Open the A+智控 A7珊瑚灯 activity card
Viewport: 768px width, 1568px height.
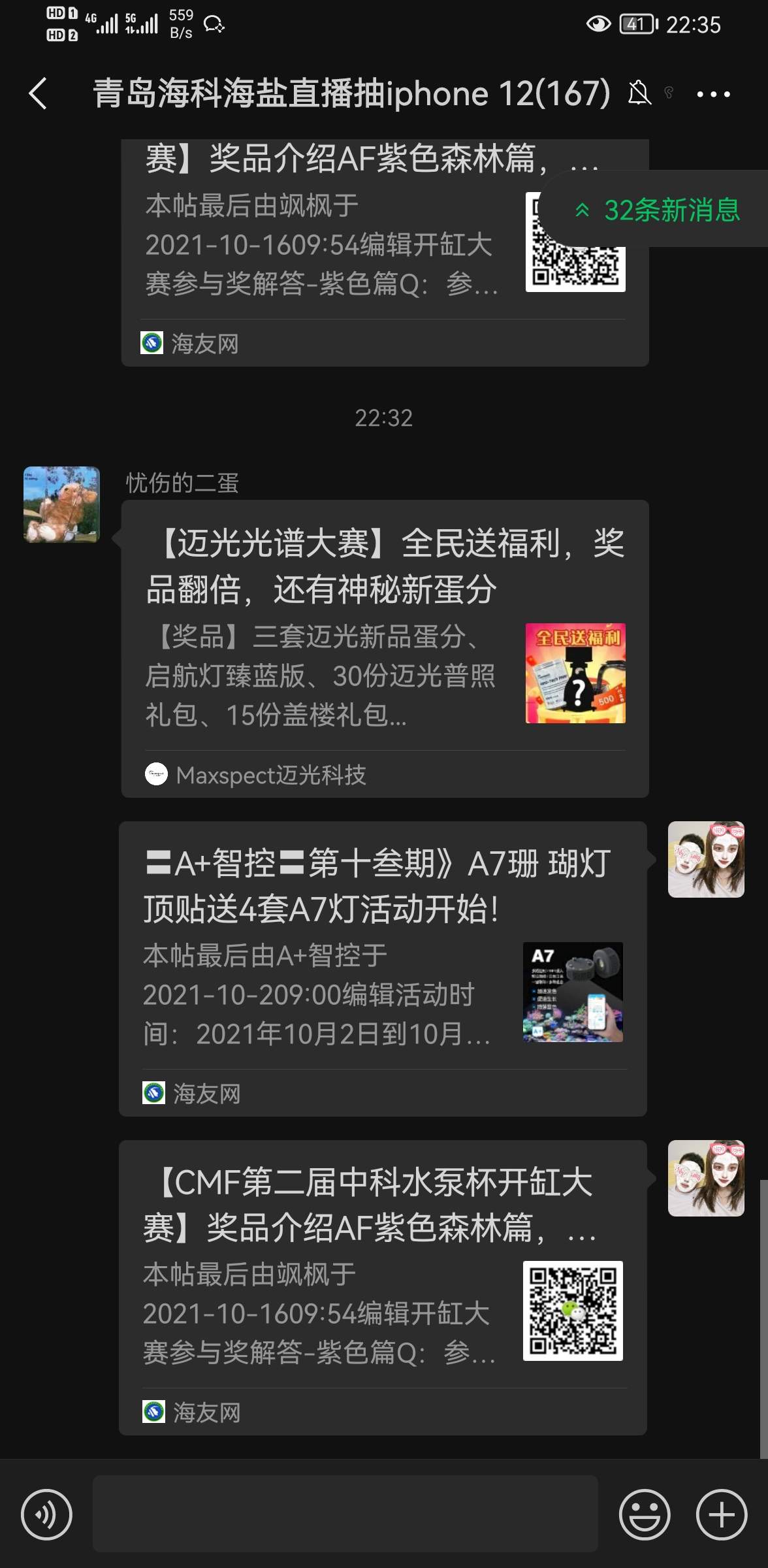pyautogui.click(x=383, y=968)
